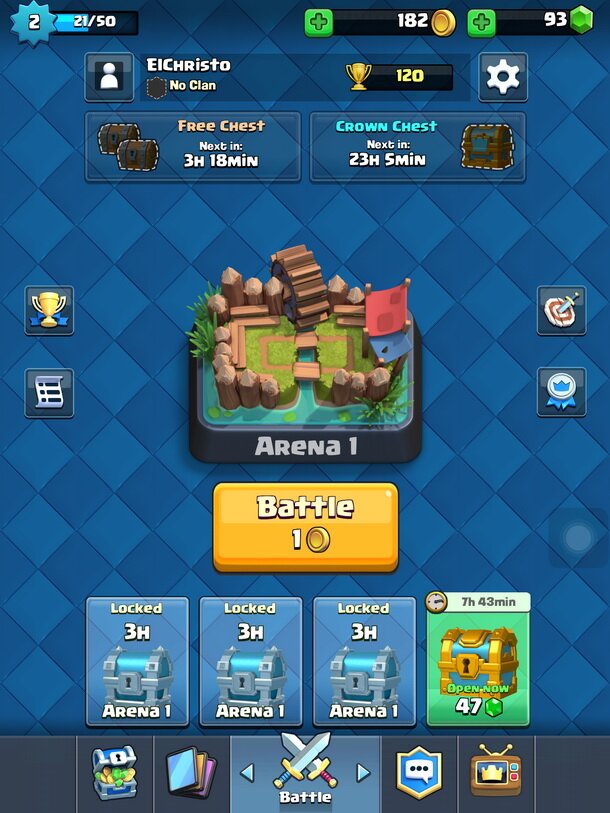Switch to the Clan chat tab

[x=418, y=773]
